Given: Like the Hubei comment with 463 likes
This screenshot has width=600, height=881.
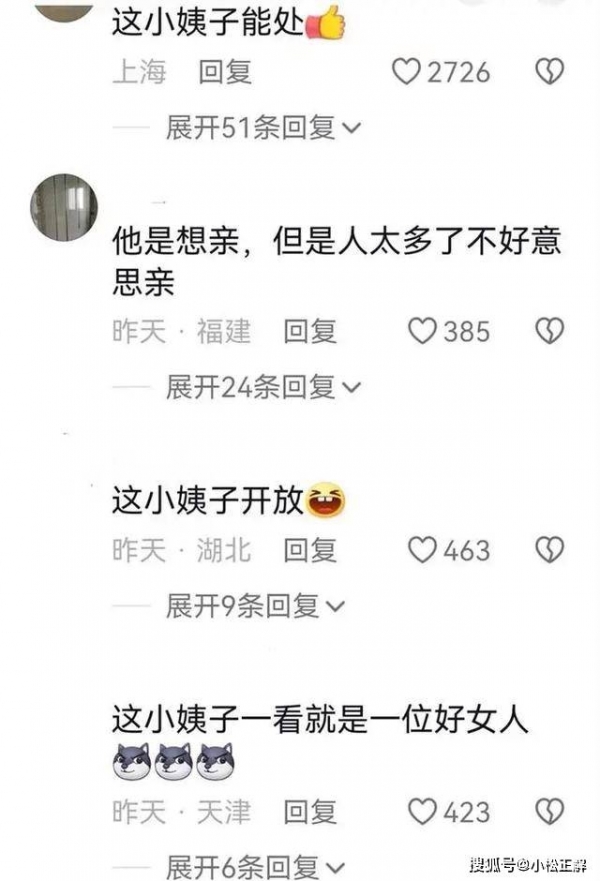Looking at the screenshot, I should [423, 550].
